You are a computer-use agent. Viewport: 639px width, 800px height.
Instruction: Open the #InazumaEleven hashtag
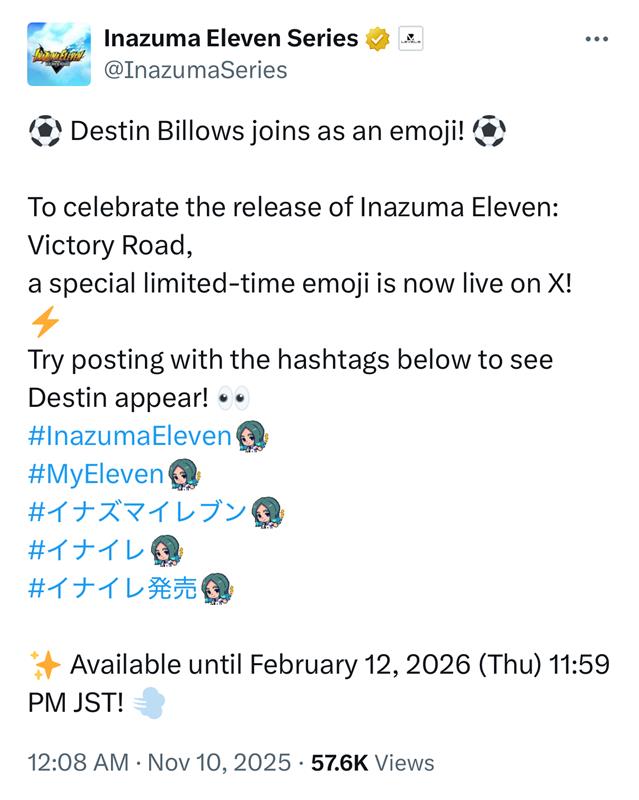(130, 435)
